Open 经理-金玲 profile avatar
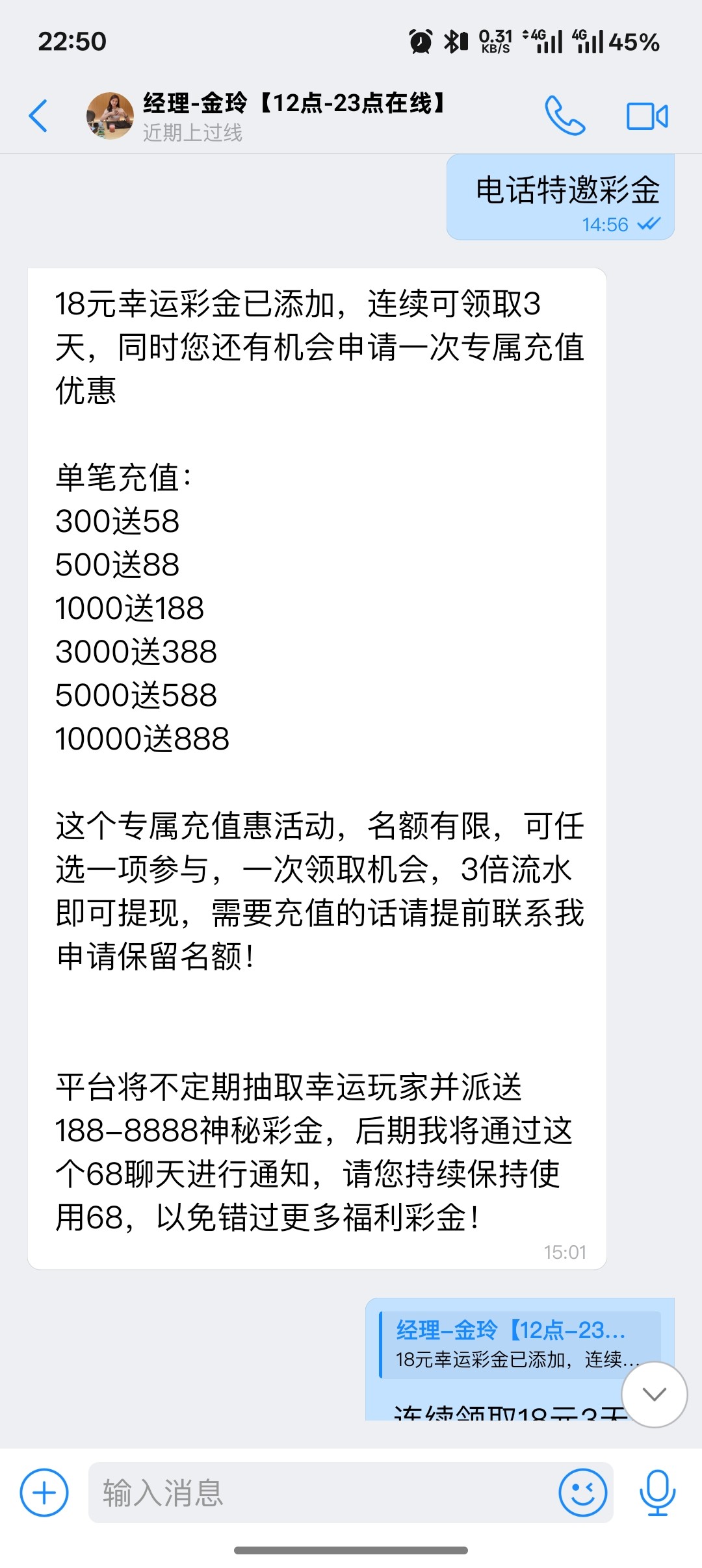The image size is (702, 1568). [110, 116]
